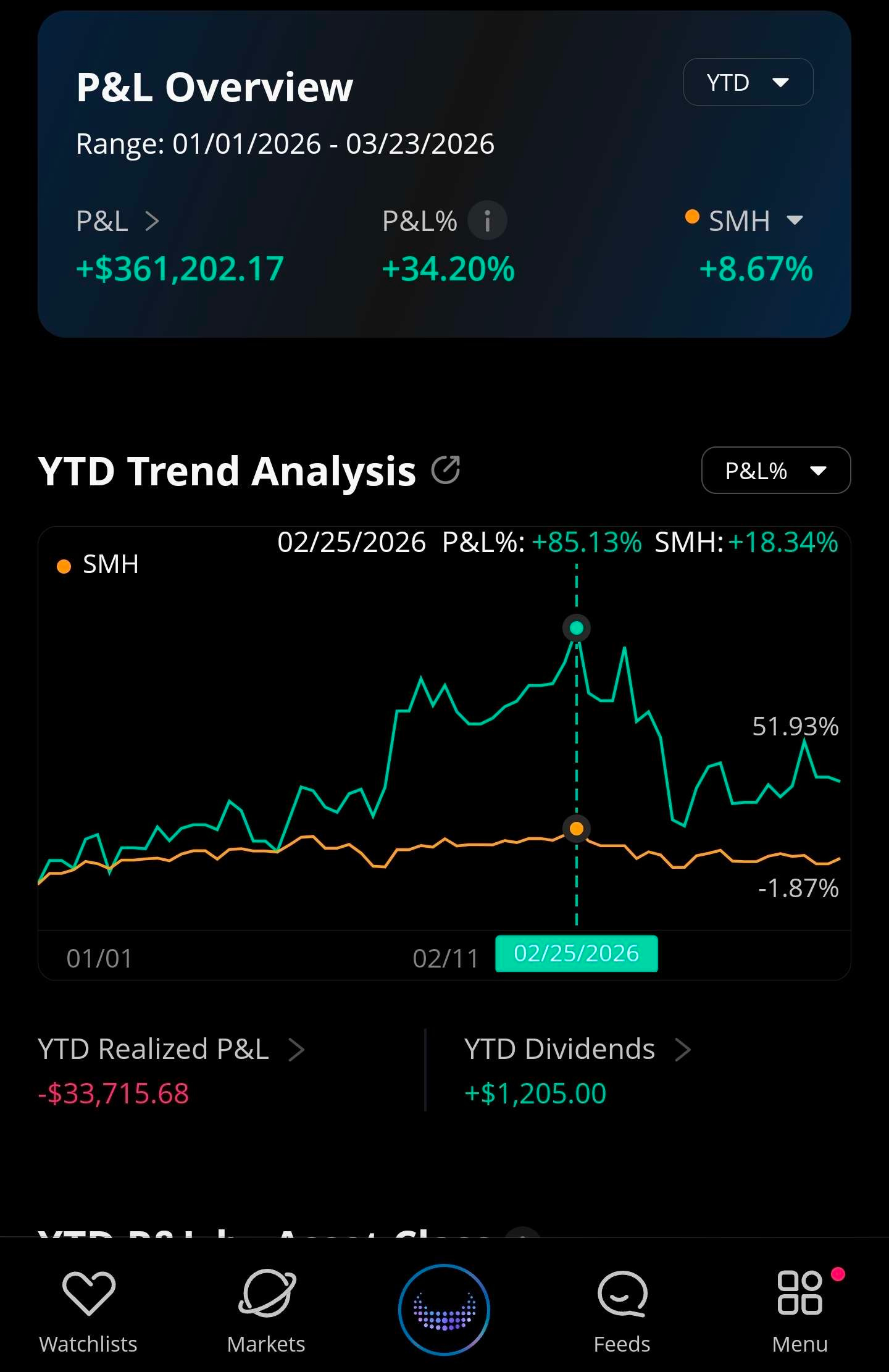Open the P&L details link
889x1372 pixels.
click(117, 221)
